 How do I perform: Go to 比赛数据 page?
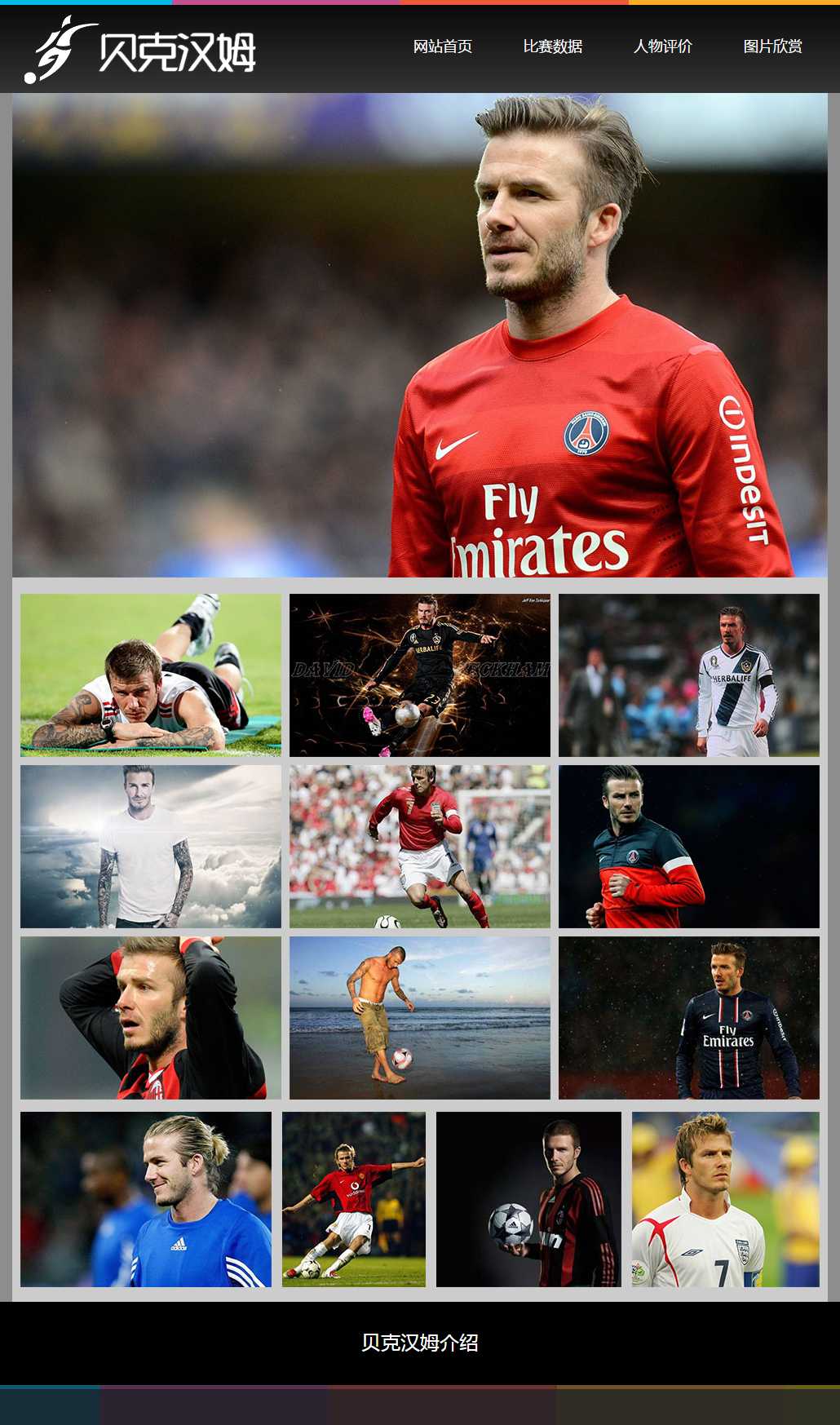(x=552, y=46)
